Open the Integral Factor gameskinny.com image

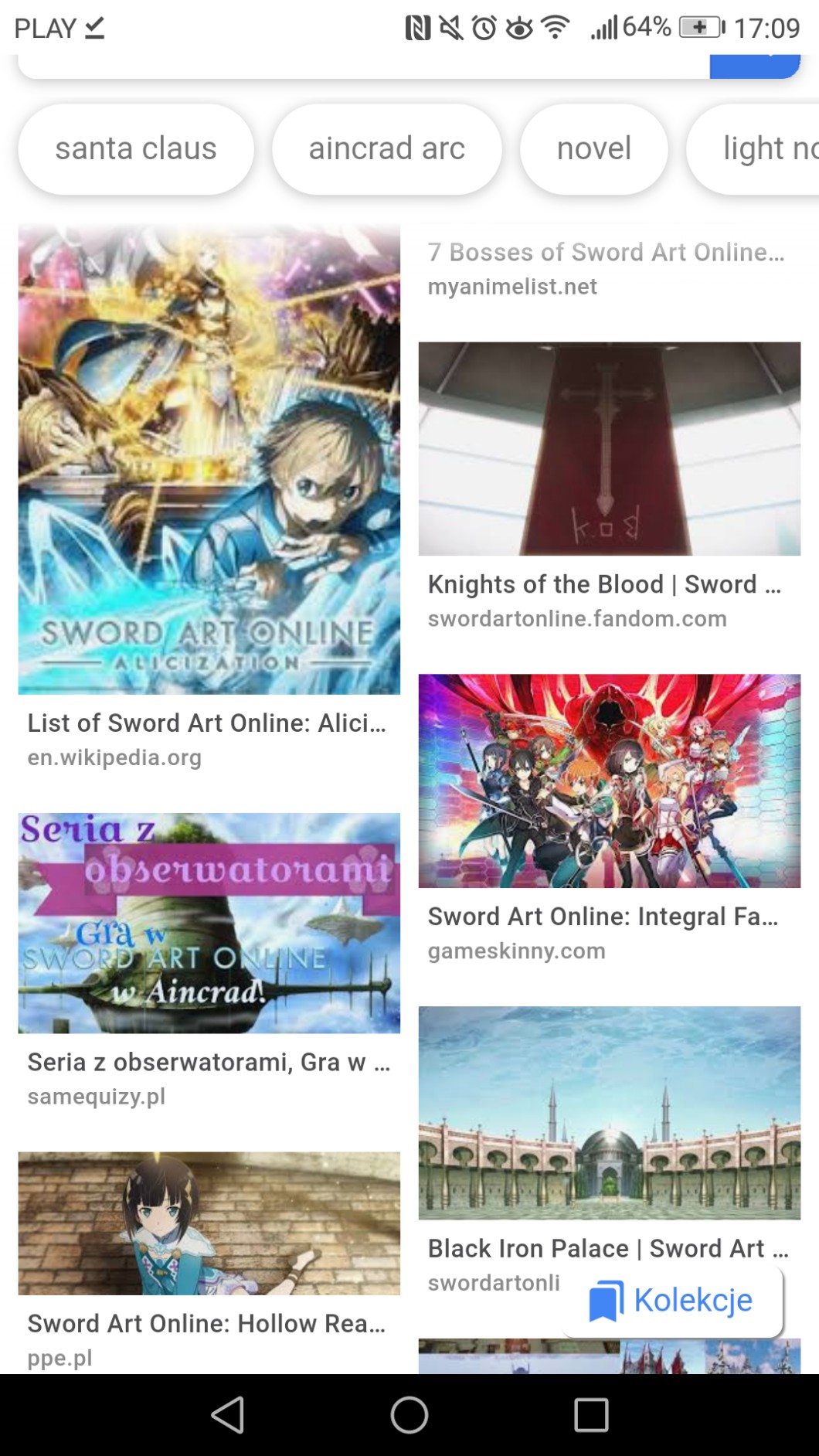(609, 781)
